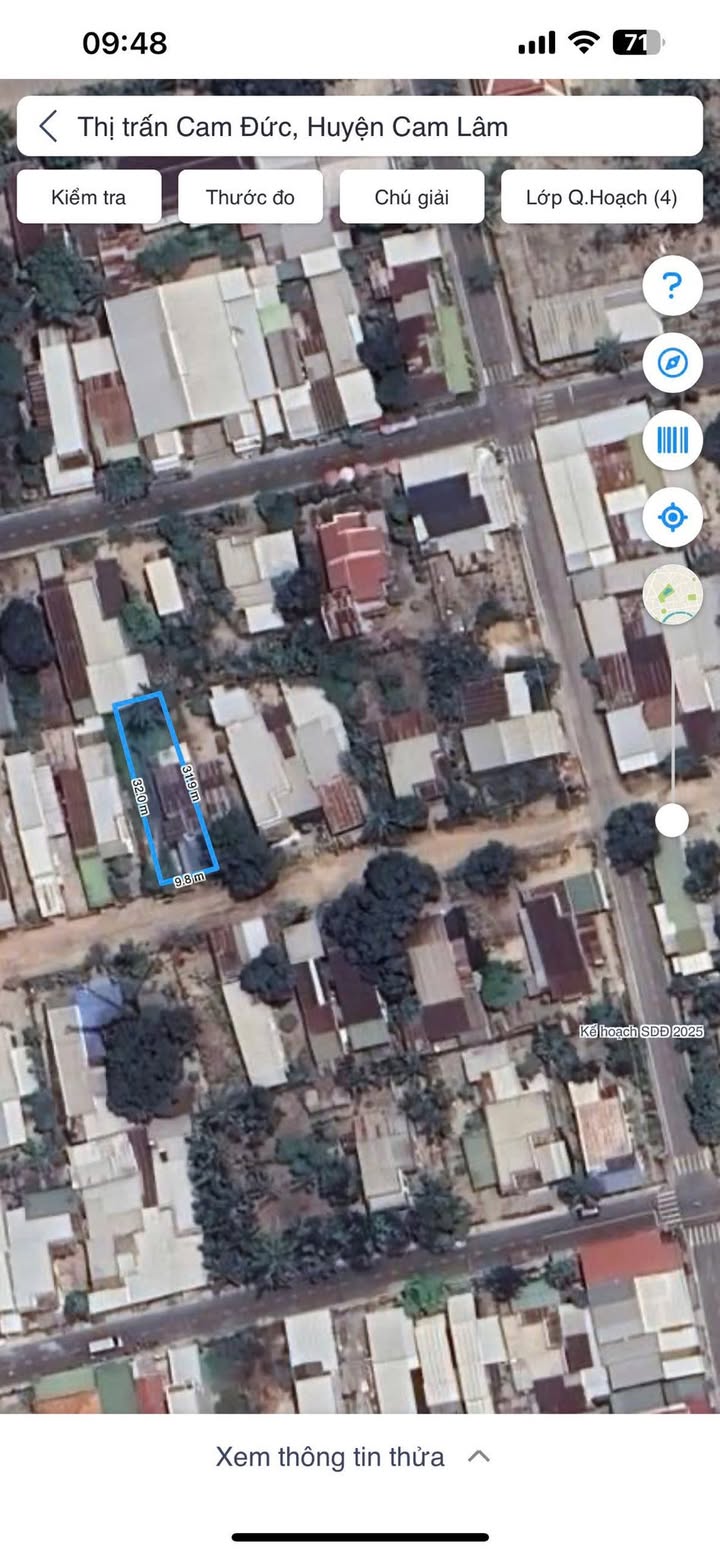The image size is (720, 1555).
Task: Switch map type via the minimap thumbnail
Action: [x=672, y=595]
